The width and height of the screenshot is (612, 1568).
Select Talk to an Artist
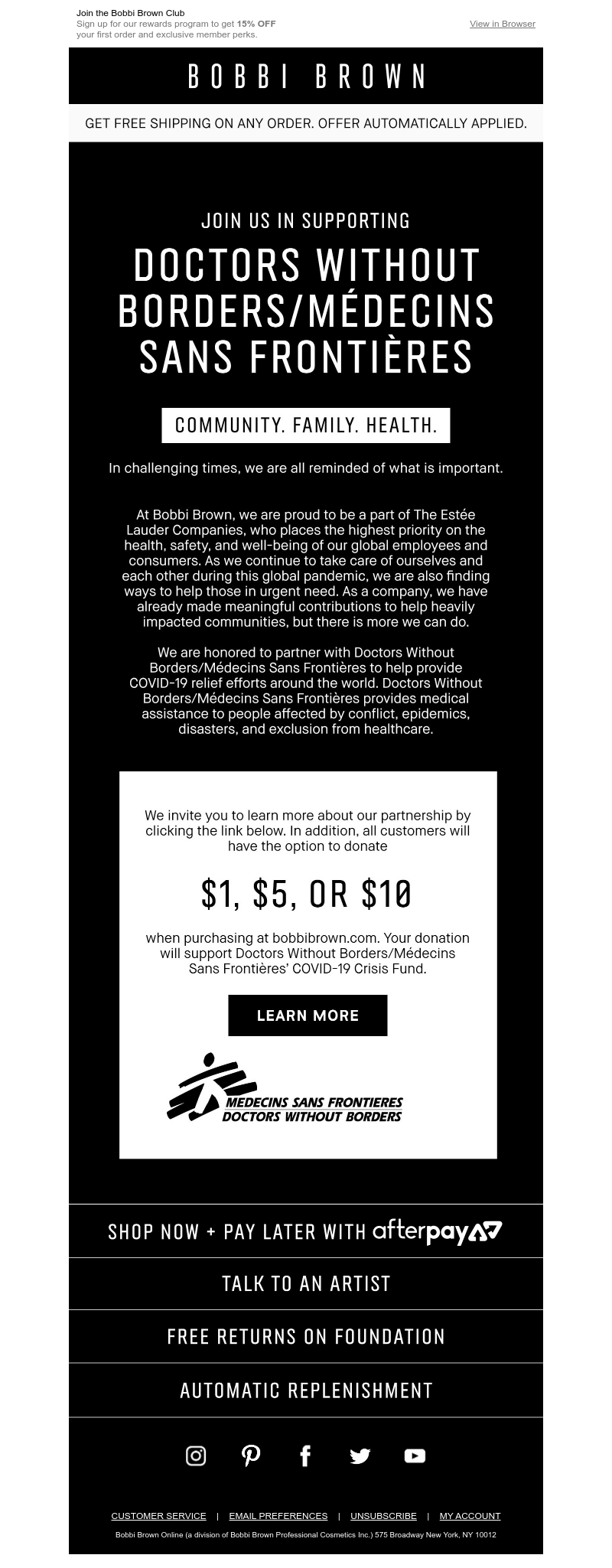pos(306,1283)
